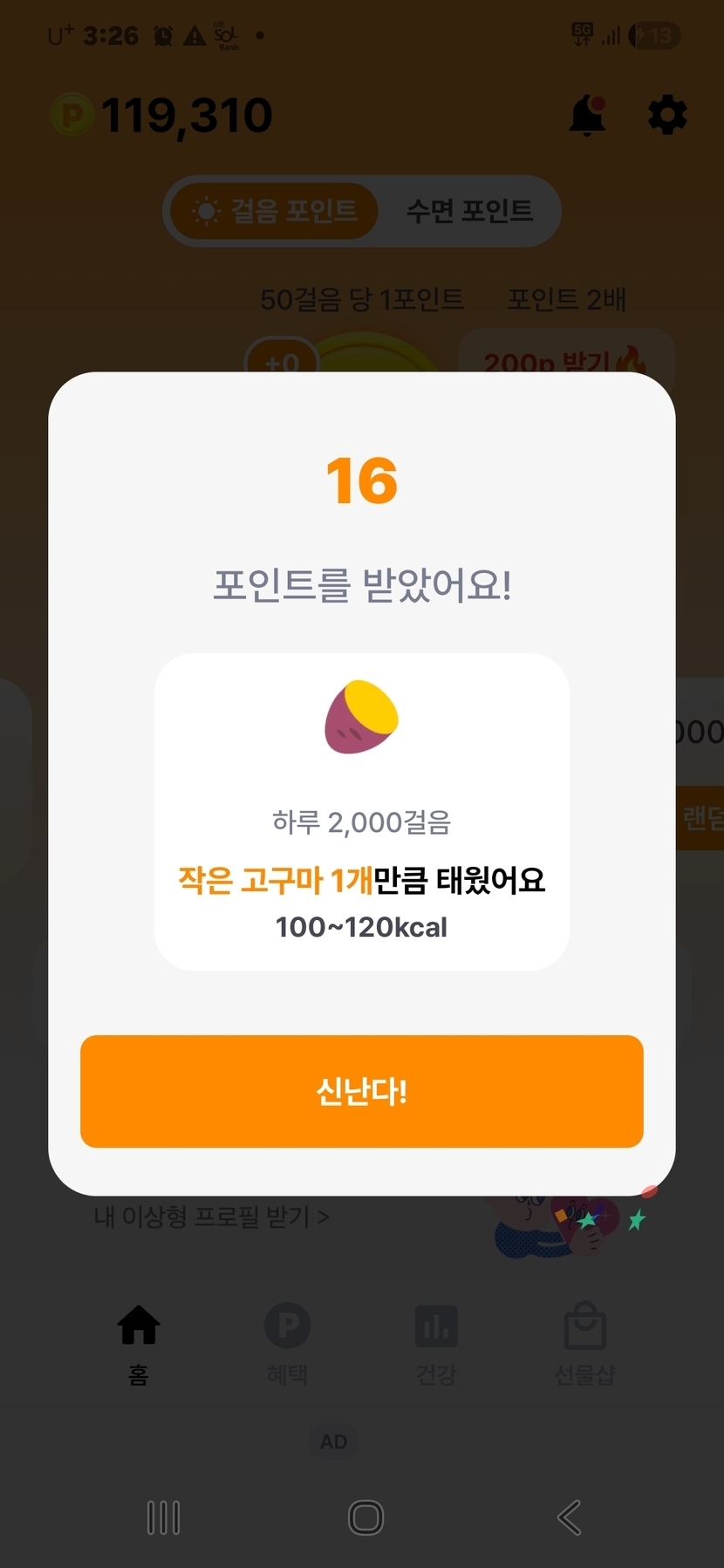Open the notifications bell
724x1568 pixels.
pyautogui.click(x=587, y=116)
